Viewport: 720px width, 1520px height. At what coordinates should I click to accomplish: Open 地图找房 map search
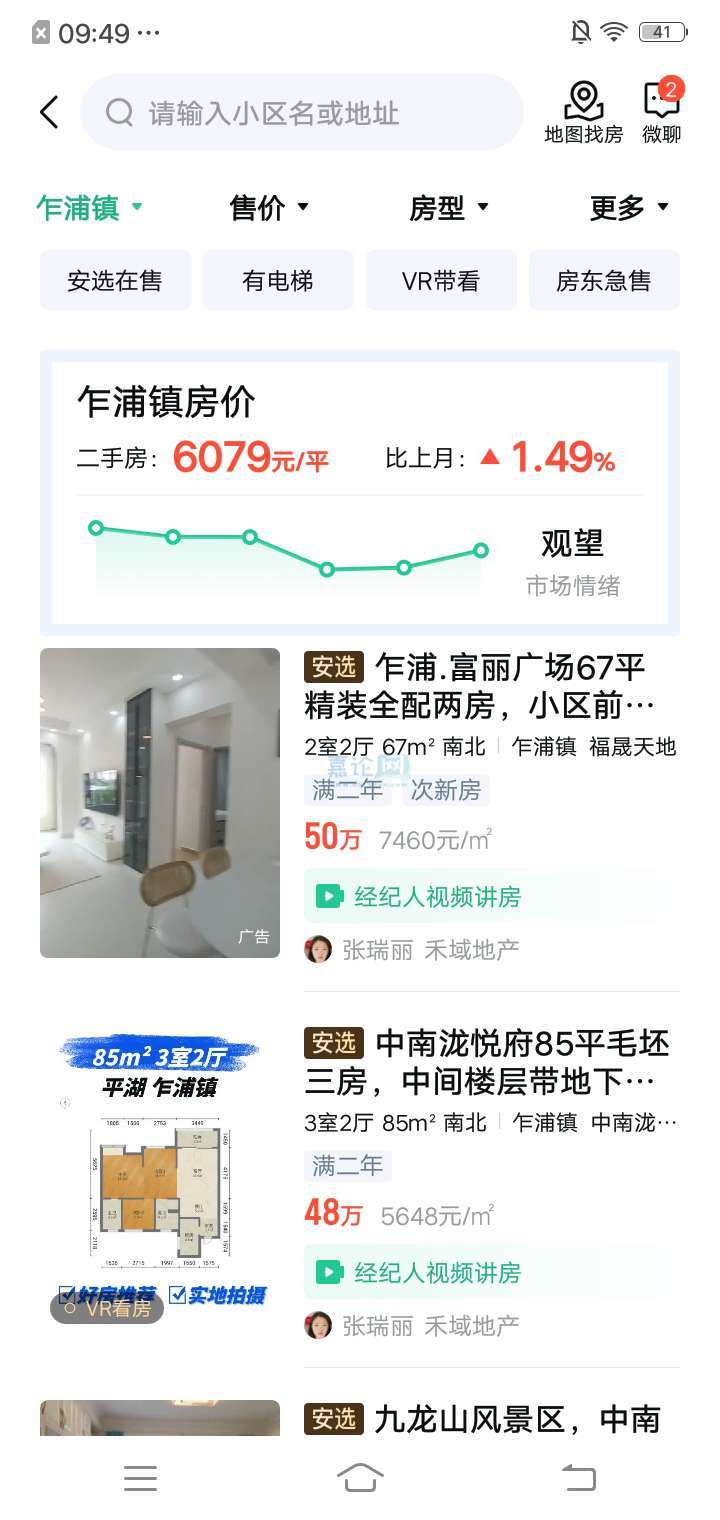583,113
